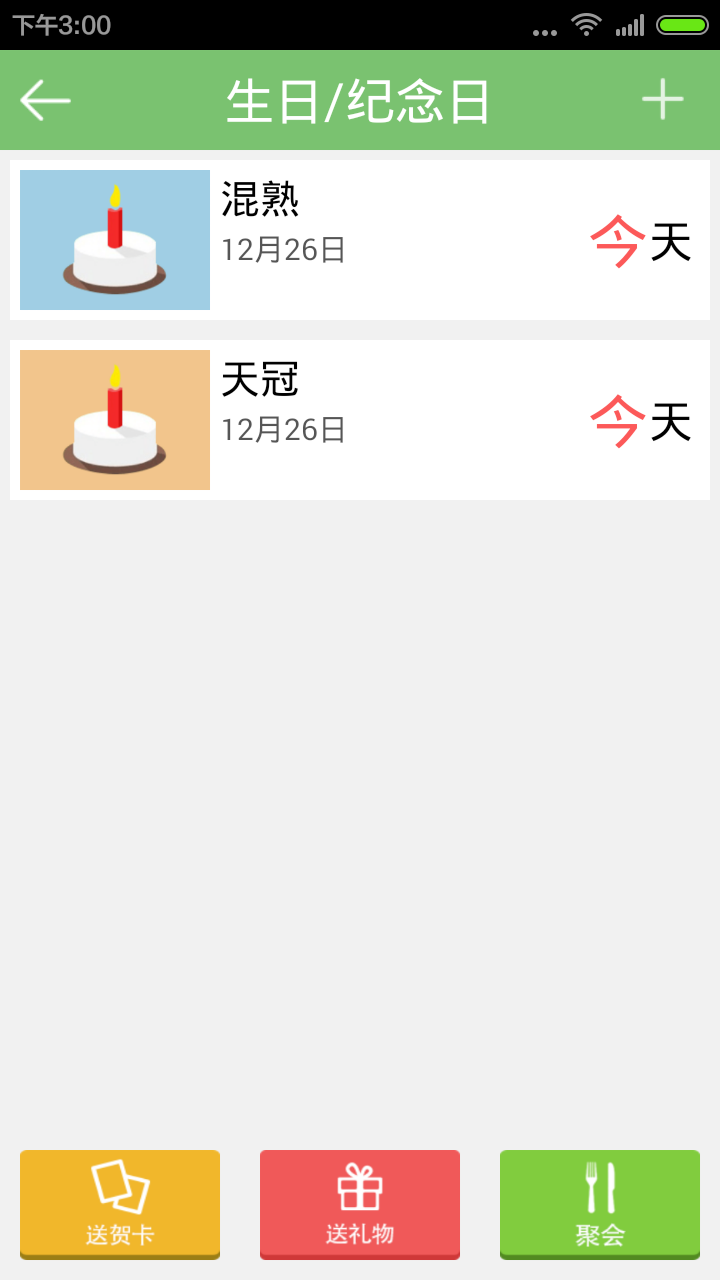This screenshot has height=1280, width=720.
Task: Select the 天冠 birthday entry
Action: [360, 419]
